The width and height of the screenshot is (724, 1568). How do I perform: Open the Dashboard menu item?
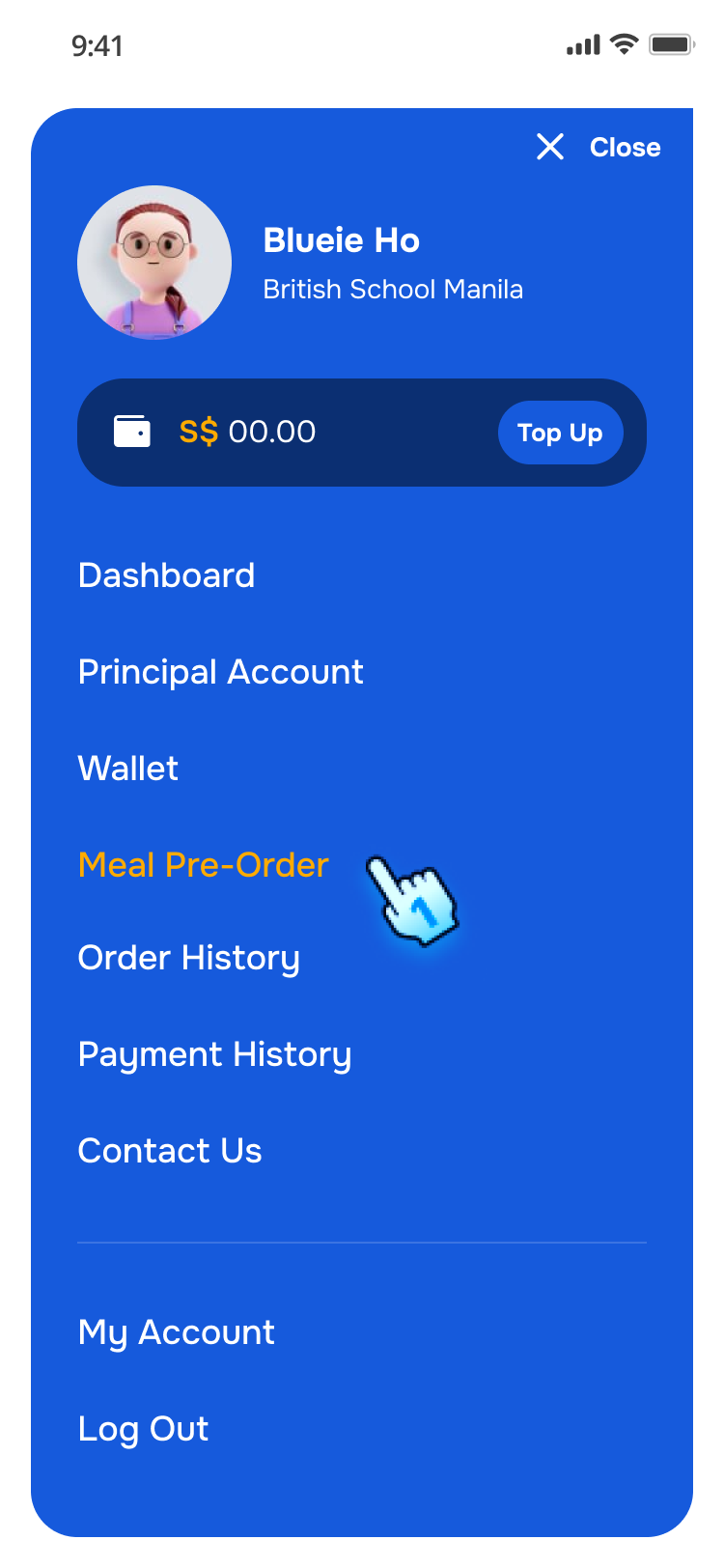click(166, 575)
